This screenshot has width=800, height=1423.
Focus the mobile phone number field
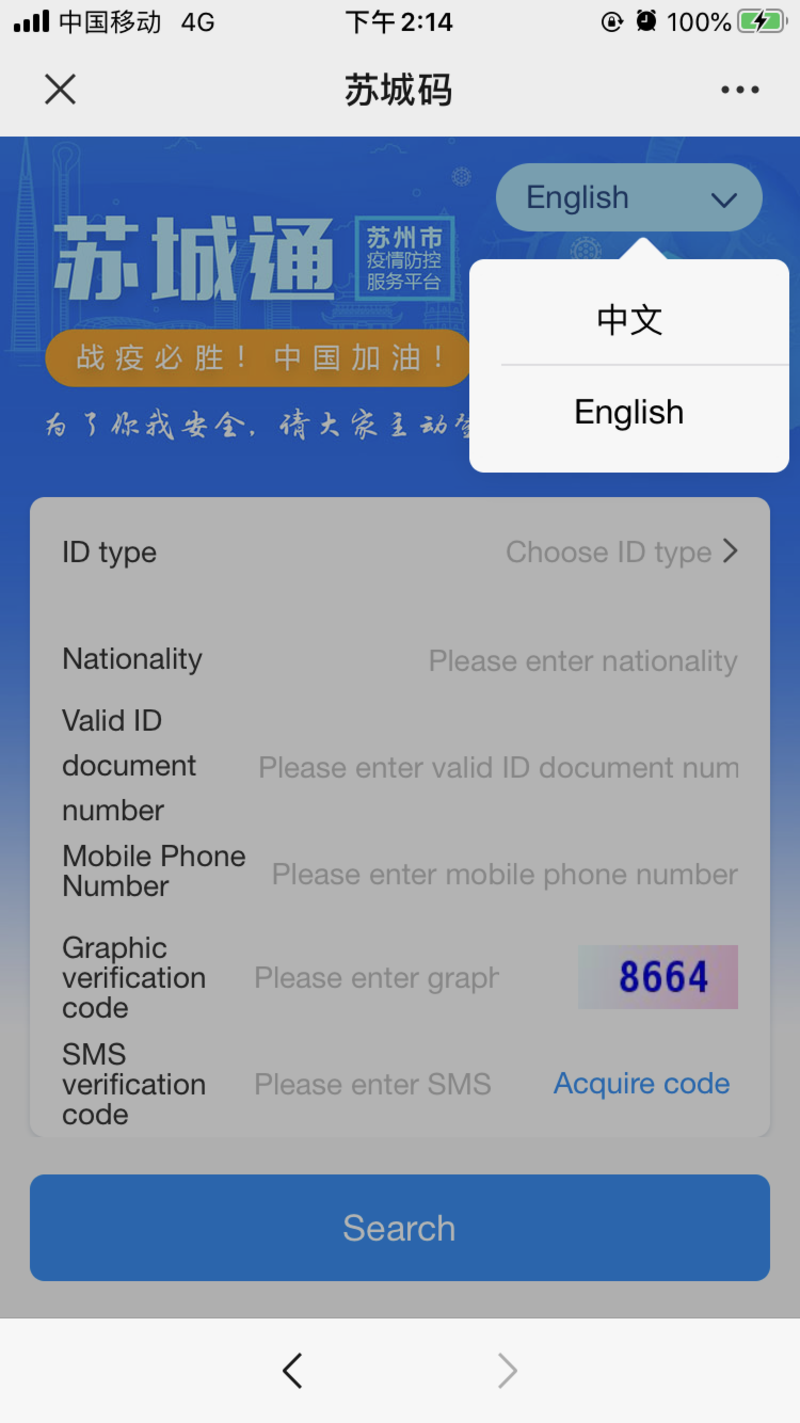[x=504, y=875]
